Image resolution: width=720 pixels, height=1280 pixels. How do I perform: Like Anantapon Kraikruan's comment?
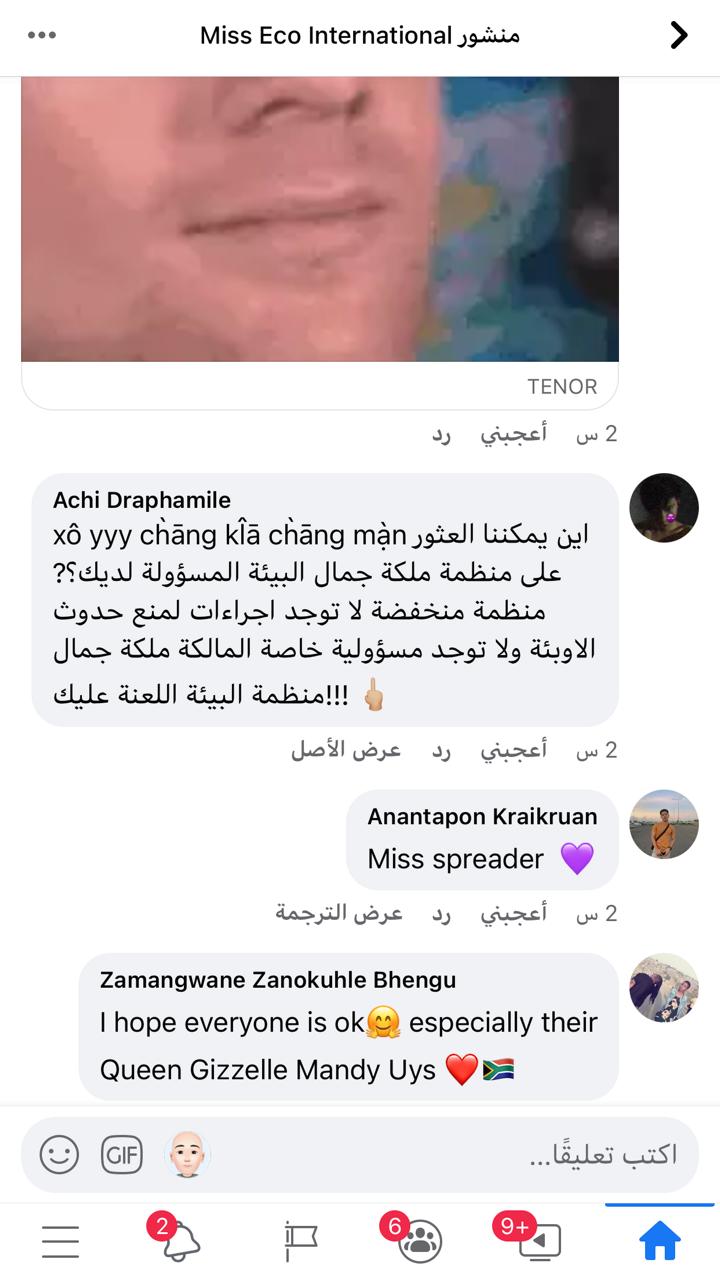click(x=513, y=913)
